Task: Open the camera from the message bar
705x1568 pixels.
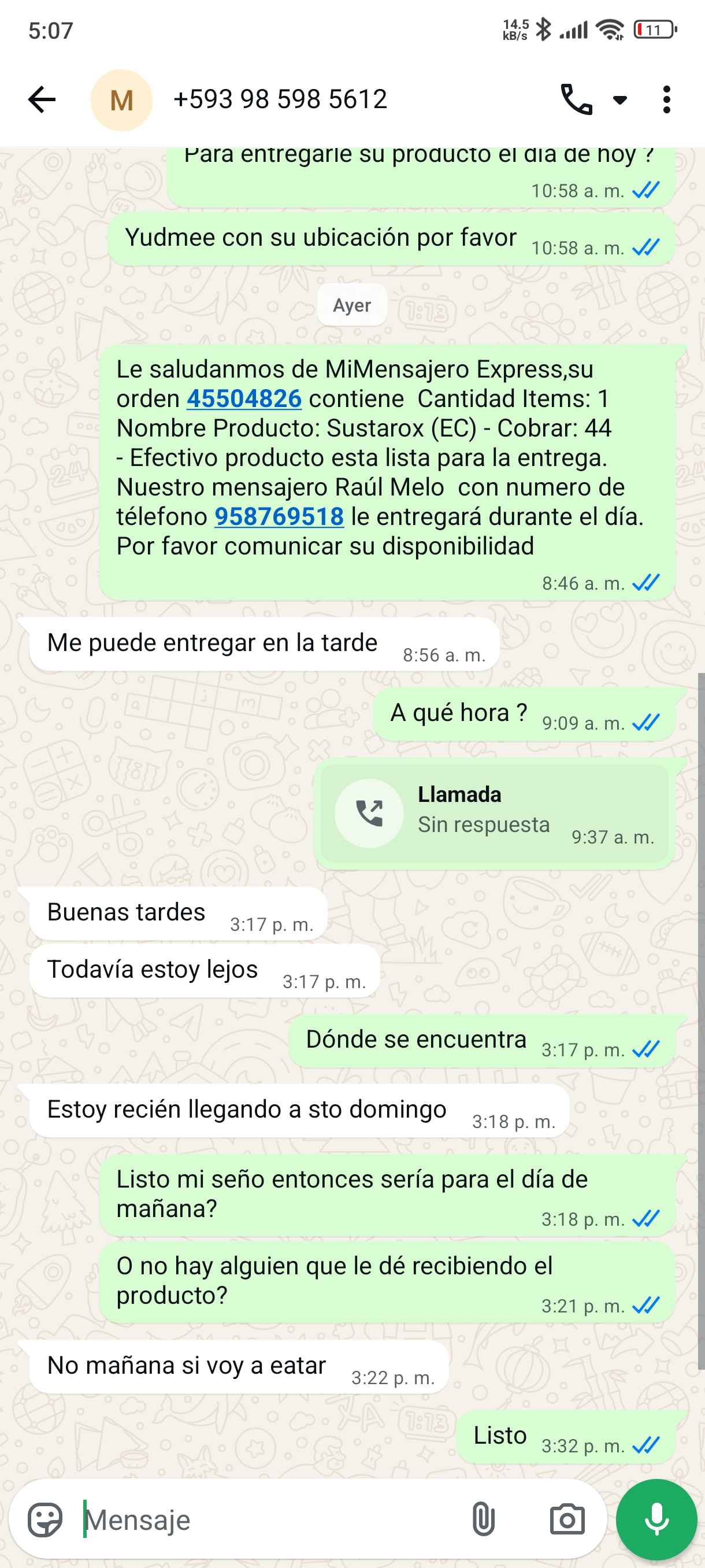Action: coord(567,1520)
